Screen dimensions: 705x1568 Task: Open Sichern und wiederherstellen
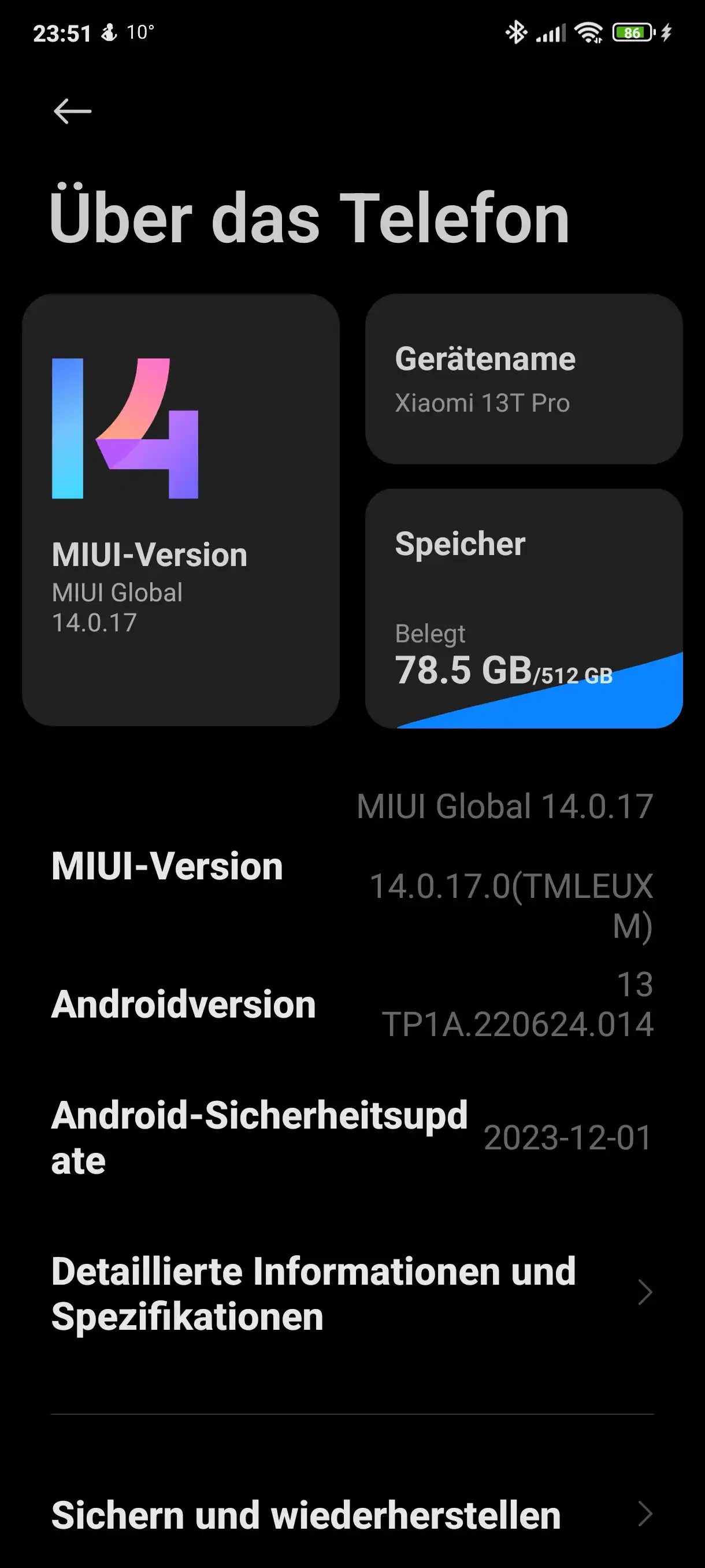(x=352, y=1515)
